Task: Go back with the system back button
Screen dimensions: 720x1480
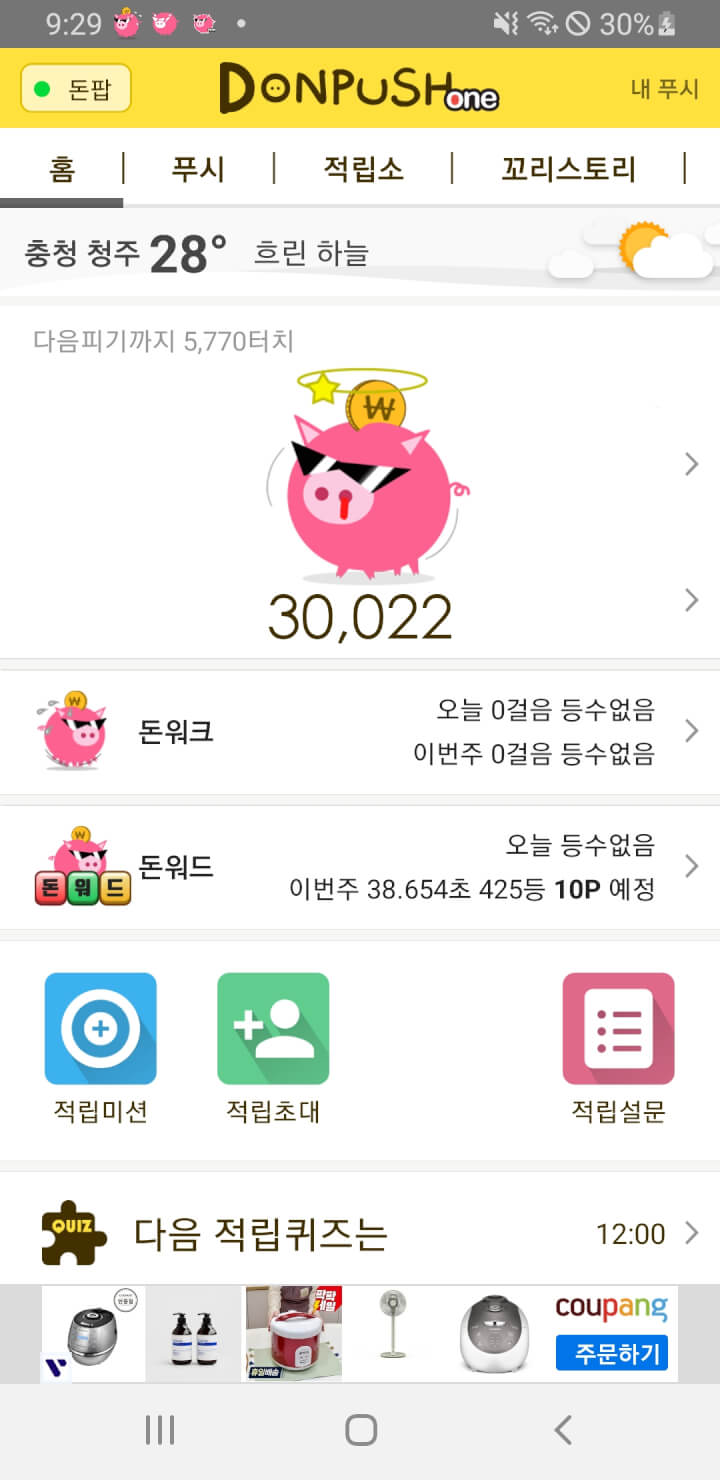Action: (x=563, y=1430)
